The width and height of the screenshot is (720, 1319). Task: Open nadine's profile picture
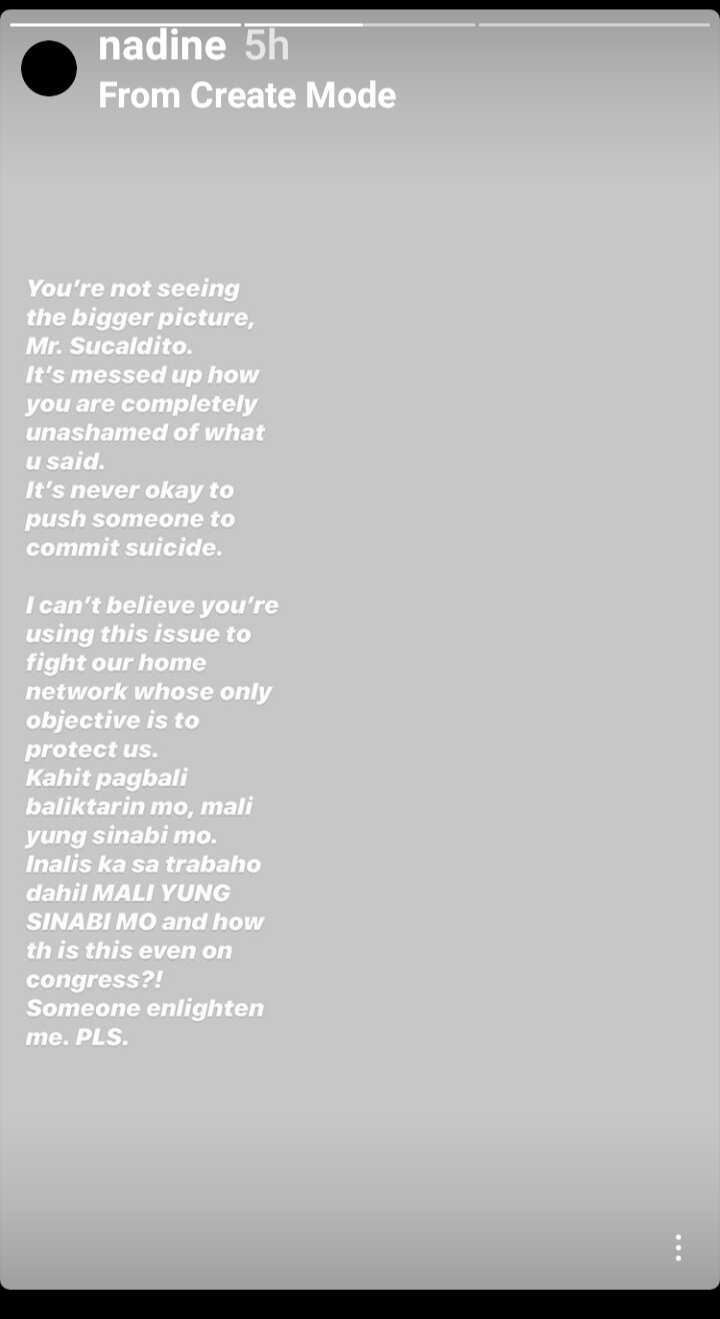49,69
